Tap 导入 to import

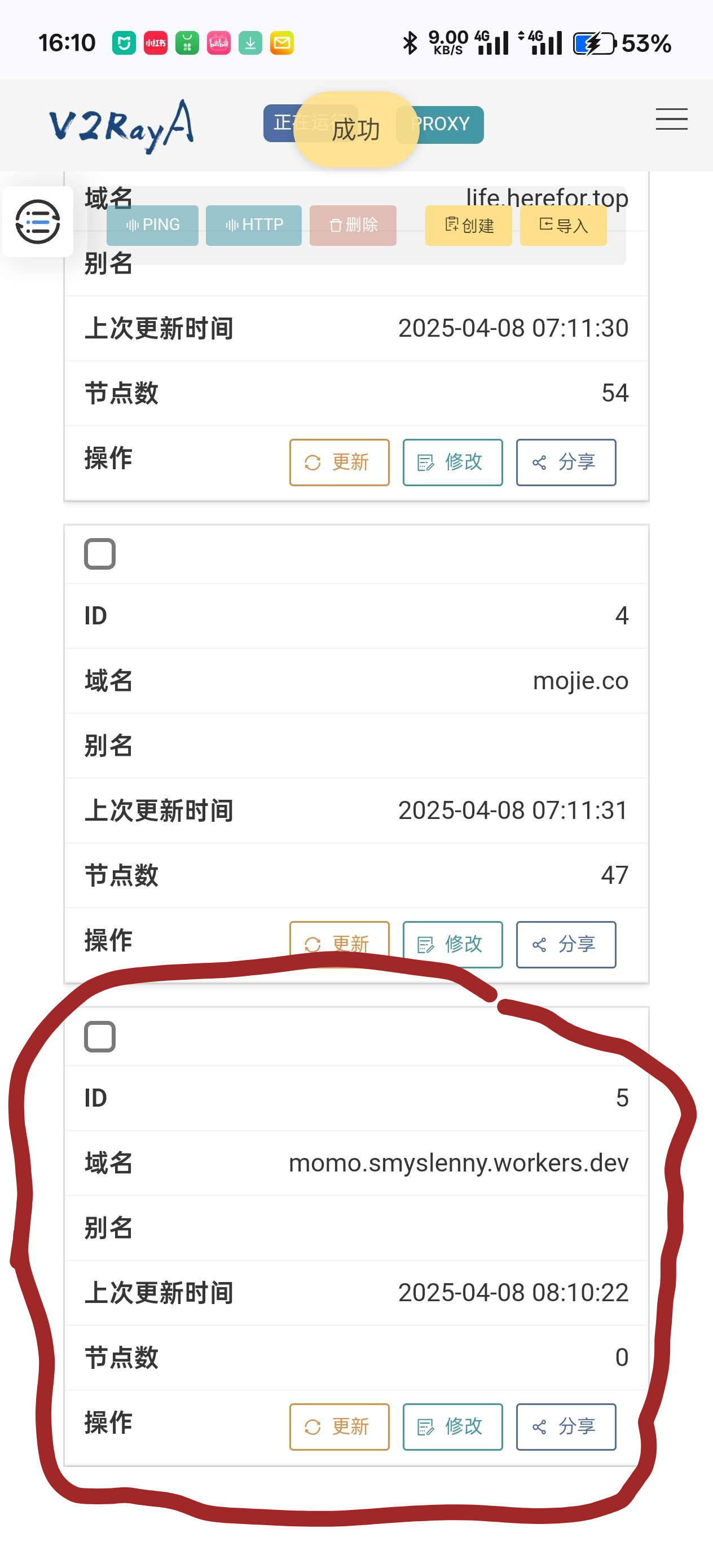click(562, 225)
